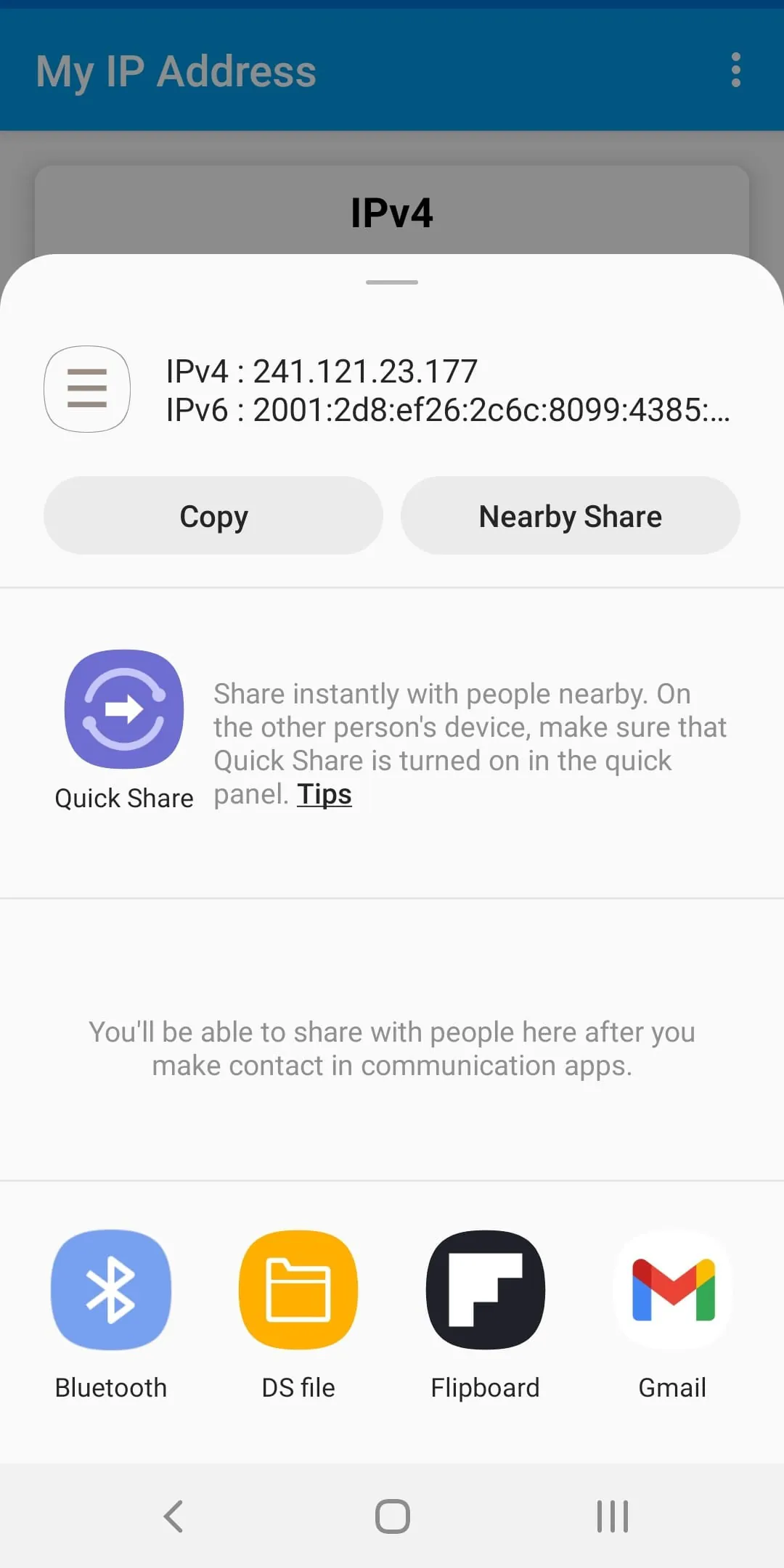The image size is (784, 1568).
Task: Tap the Quick Share description text
Action: pos(470,726)
